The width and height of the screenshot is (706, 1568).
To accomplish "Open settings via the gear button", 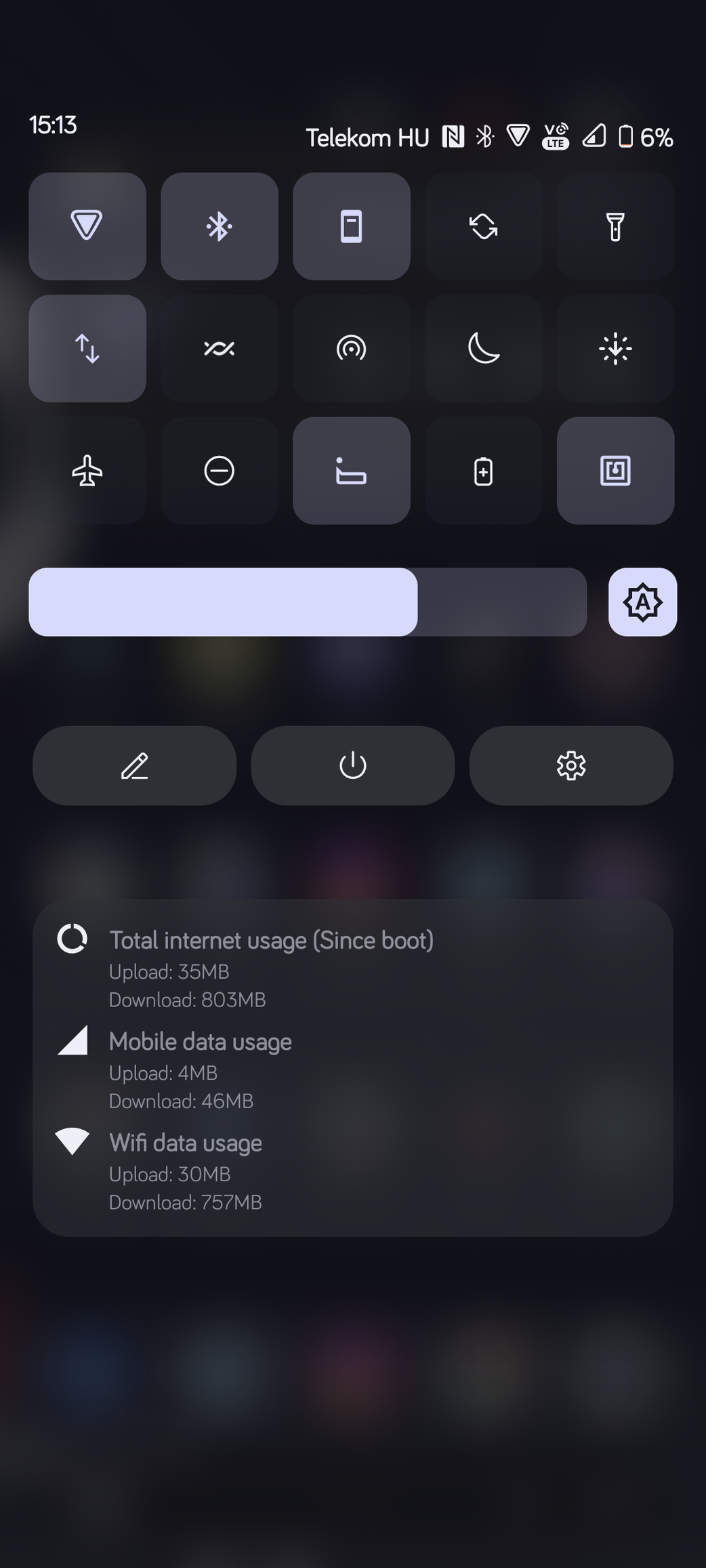I will [571, 766].
